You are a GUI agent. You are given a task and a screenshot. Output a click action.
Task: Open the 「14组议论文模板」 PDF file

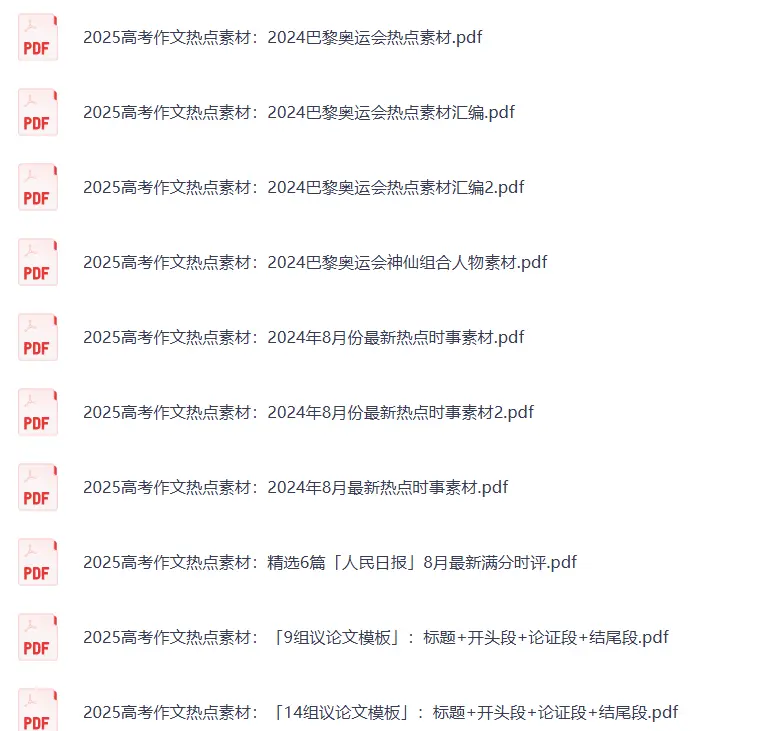pyautogui.click(x=380, y=712)
